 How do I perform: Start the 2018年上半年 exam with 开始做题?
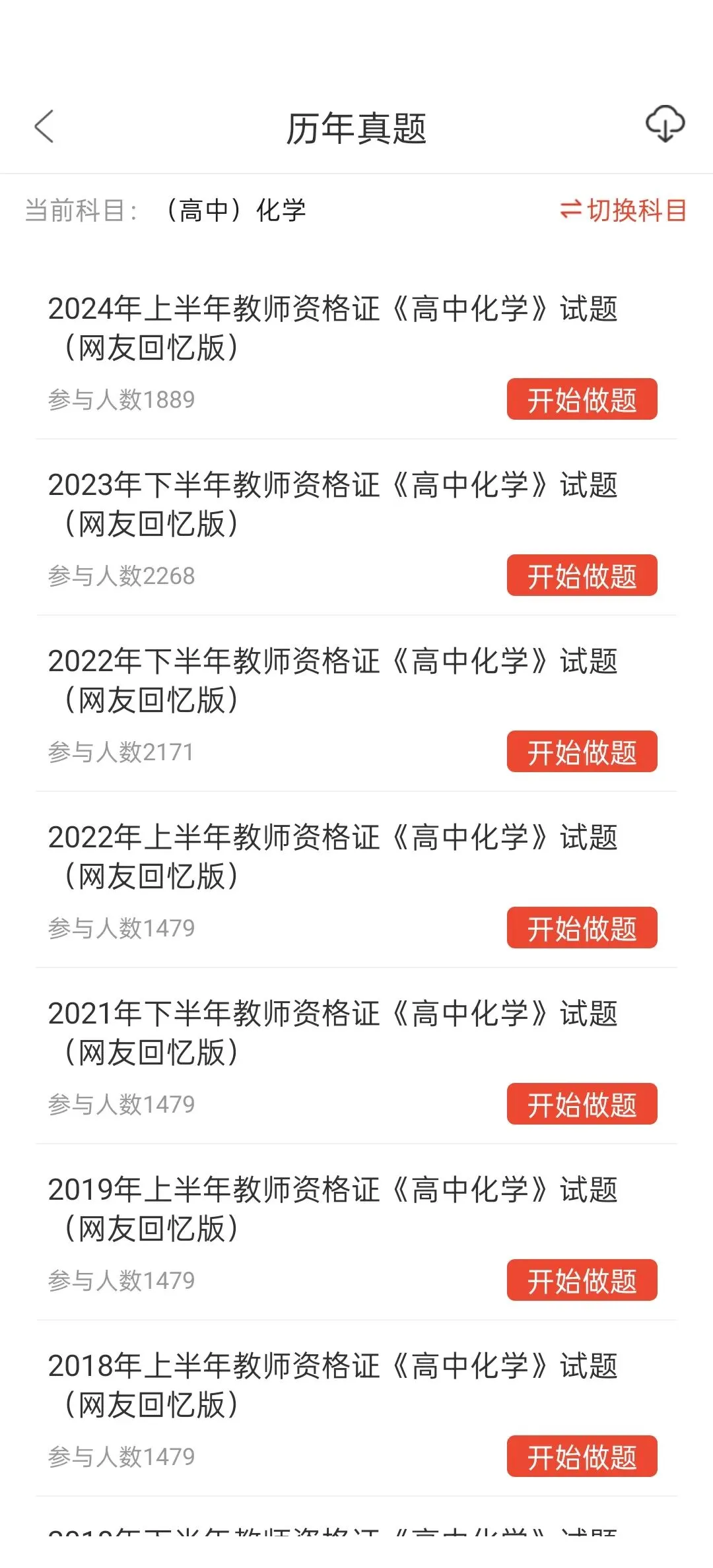click(x=582, y=1456)
